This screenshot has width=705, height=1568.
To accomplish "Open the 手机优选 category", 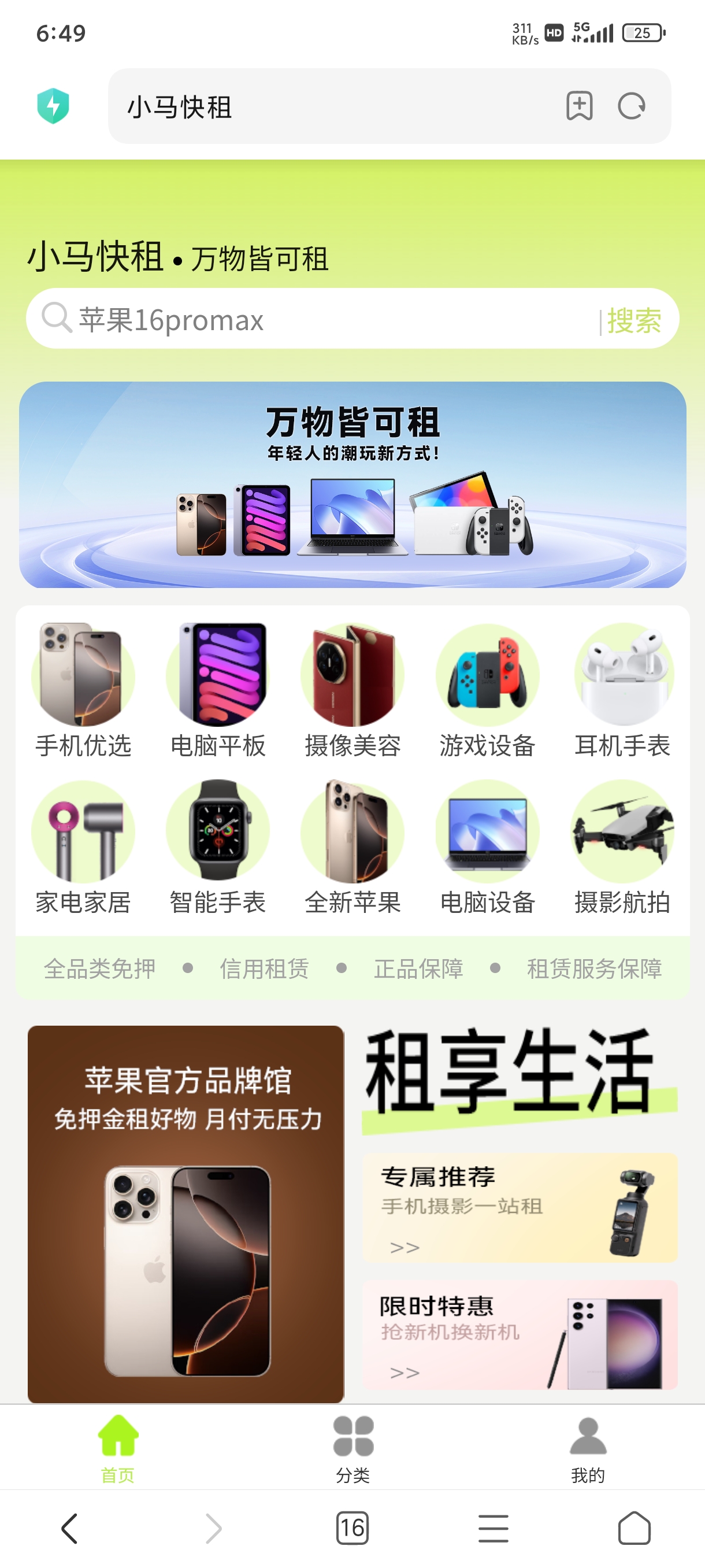I will [83, 691].
